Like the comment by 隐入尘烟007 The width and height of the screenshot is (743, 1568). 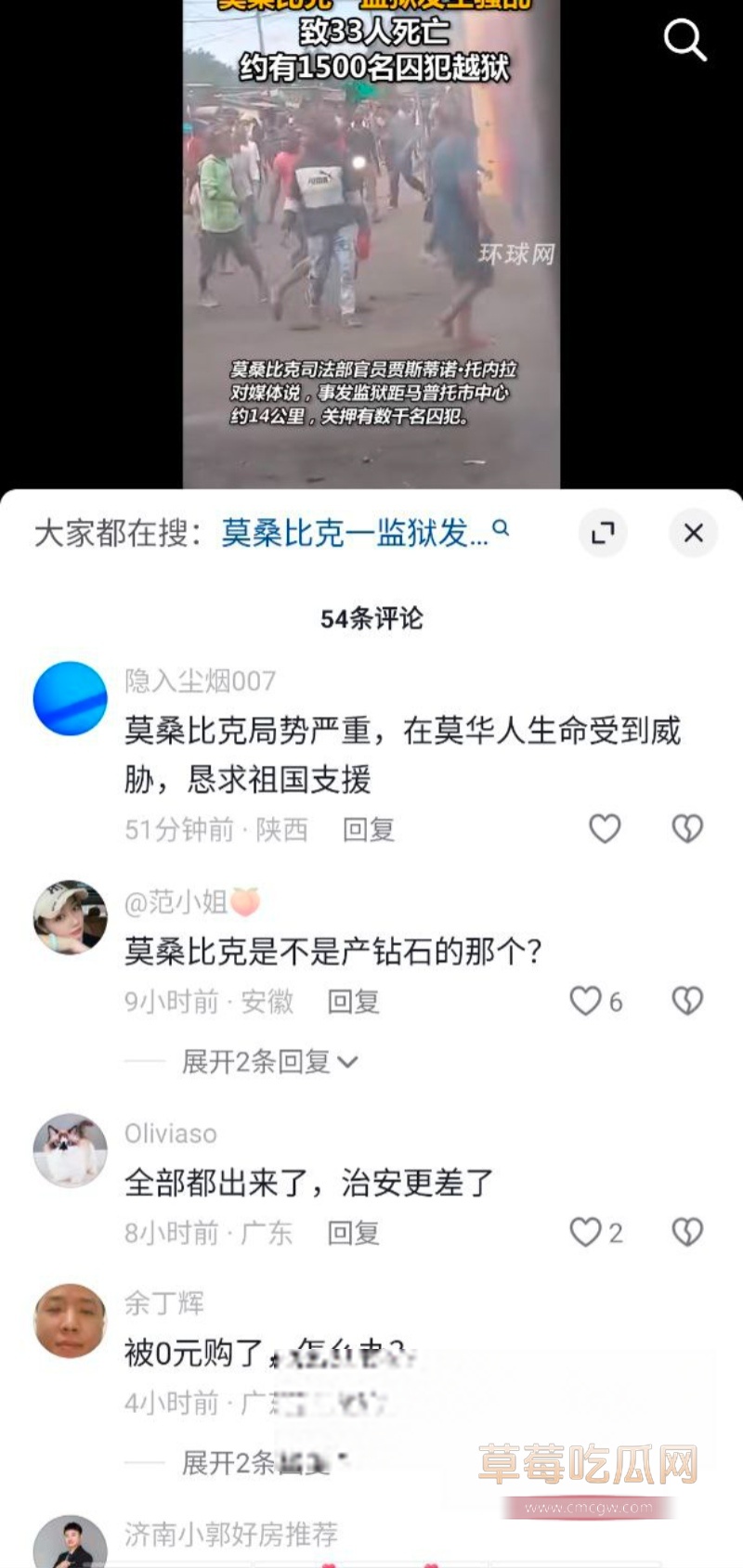pyautogui.click(x=605, y=828)
